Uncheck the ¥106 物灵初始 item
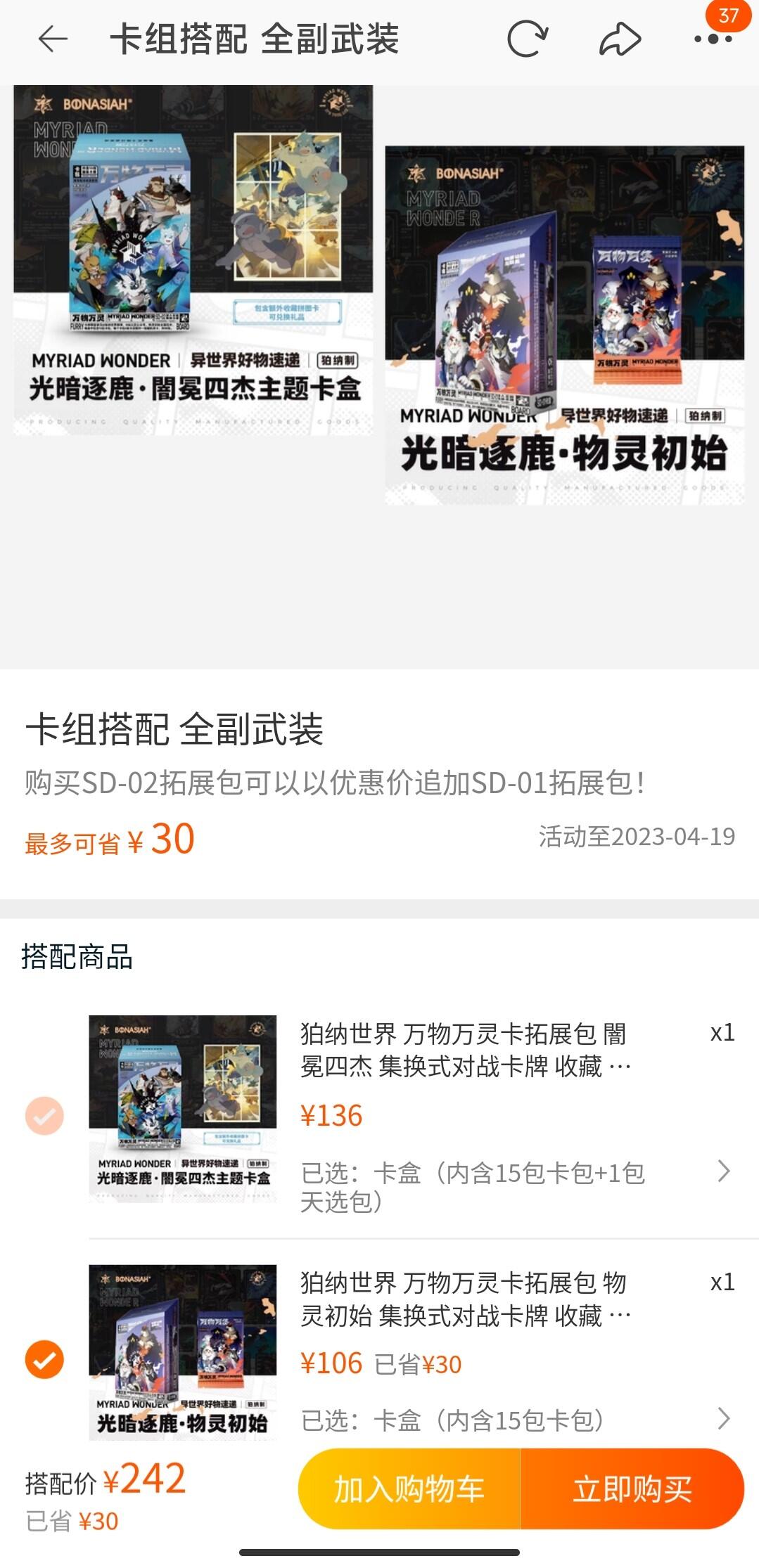This screenshot has width=759, height=1568. click(44, 1359)
